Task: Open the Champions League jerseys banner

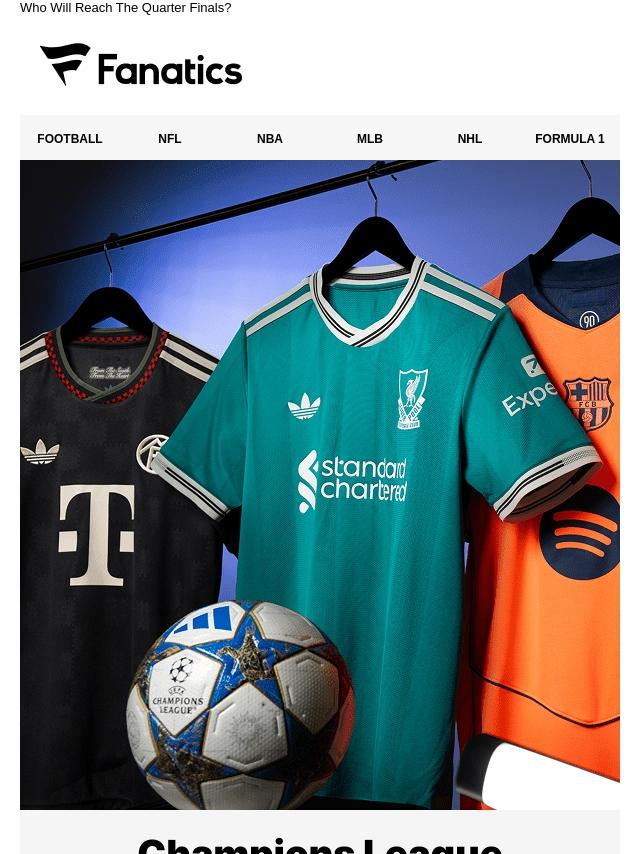Action: [x=320, y=485]
